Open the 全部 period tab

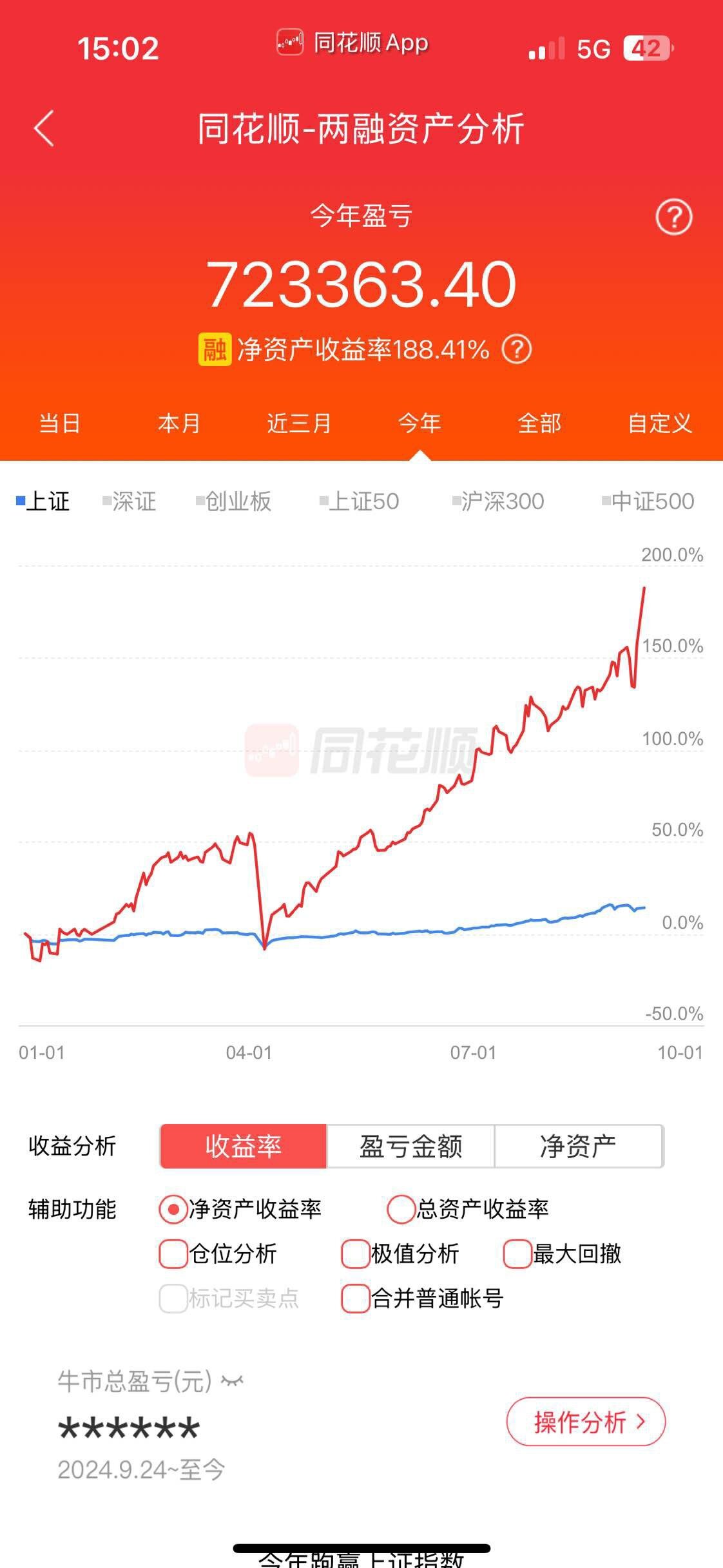[539, 423]
